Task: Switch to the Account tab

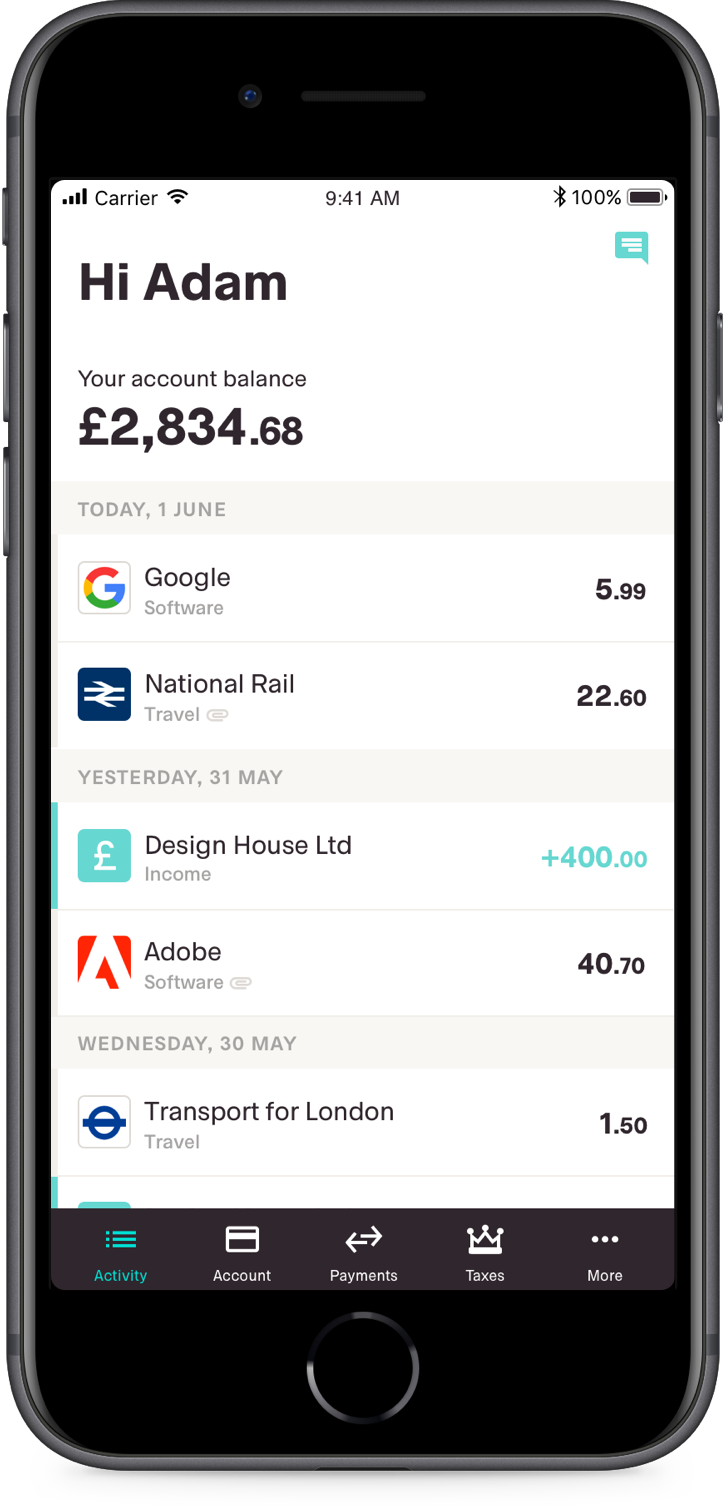Action: [242, 1253]
